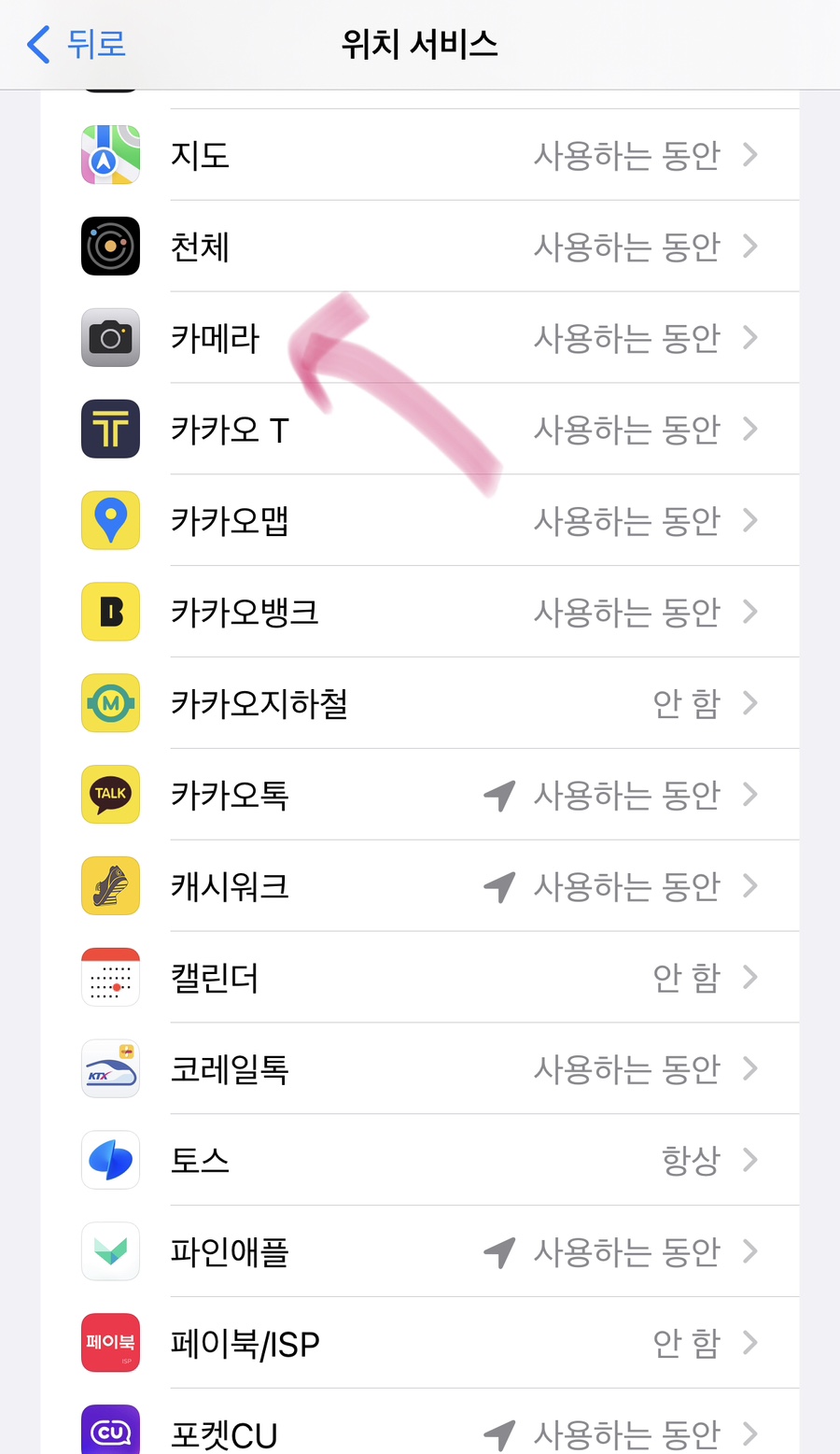Open 코레일톡 location settings
The image size is (840, 1454).
point(420,1069)
